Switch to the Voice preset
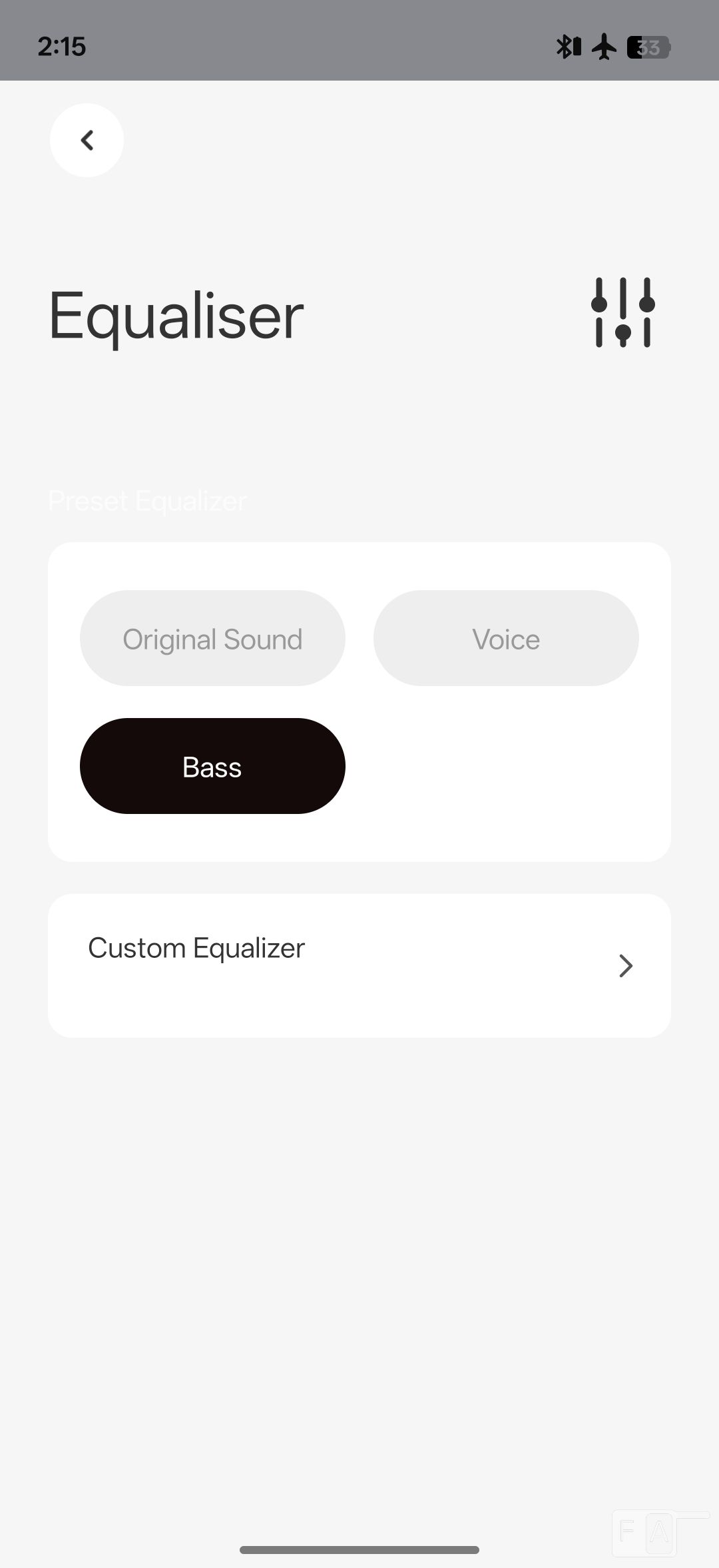 click(x=506, y=638)
